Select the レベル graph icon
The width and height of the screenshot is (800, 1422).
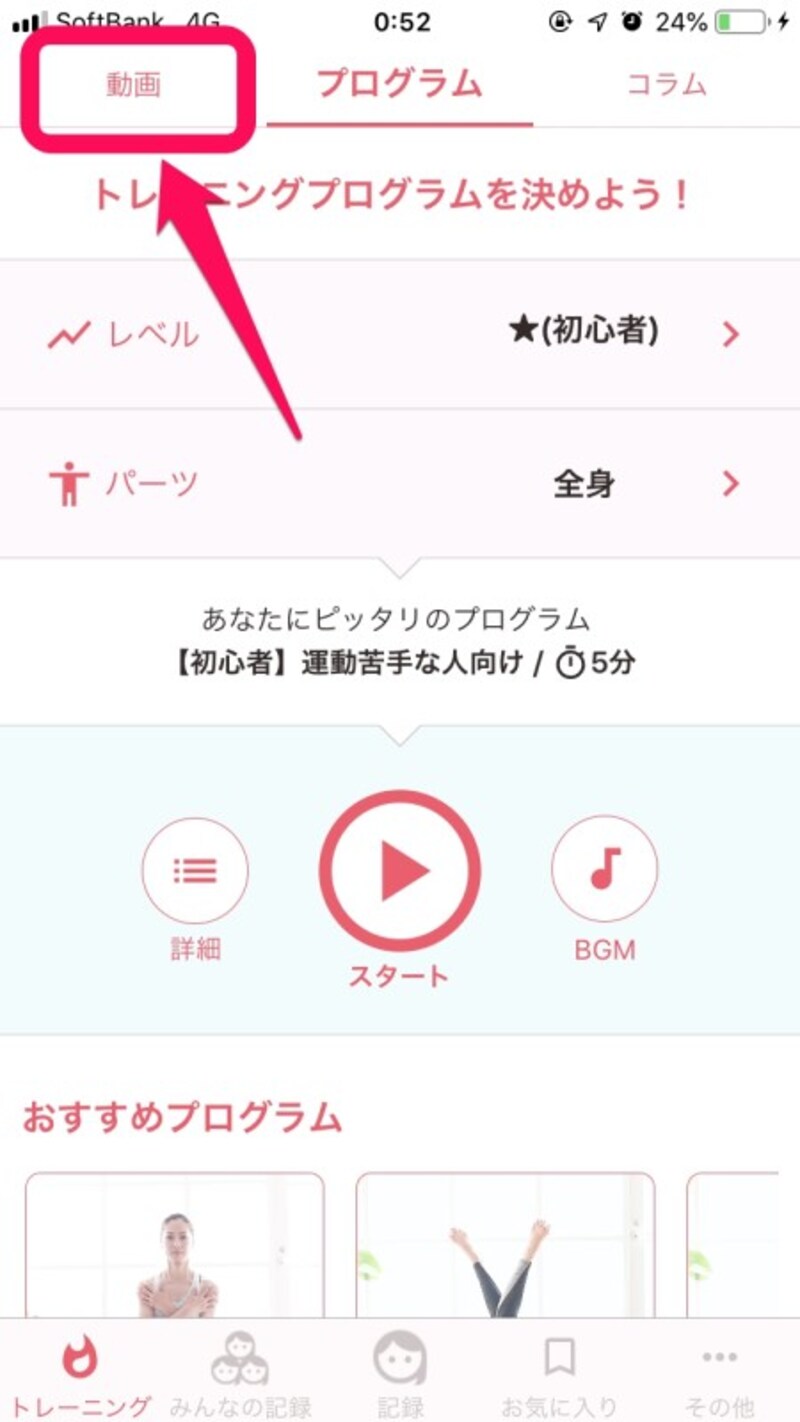68,334
